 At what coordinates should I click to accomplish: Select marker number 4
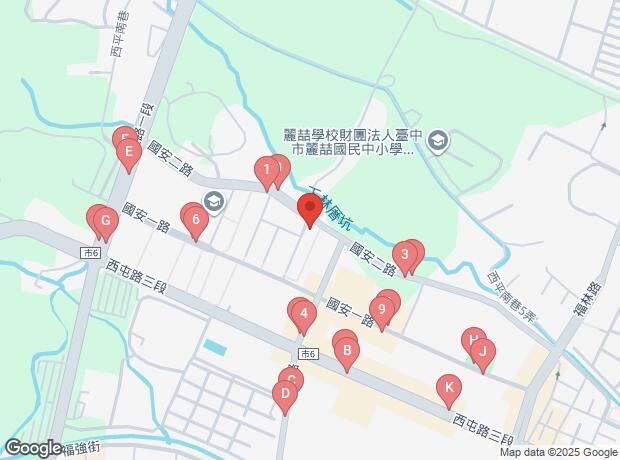(304, 315)
